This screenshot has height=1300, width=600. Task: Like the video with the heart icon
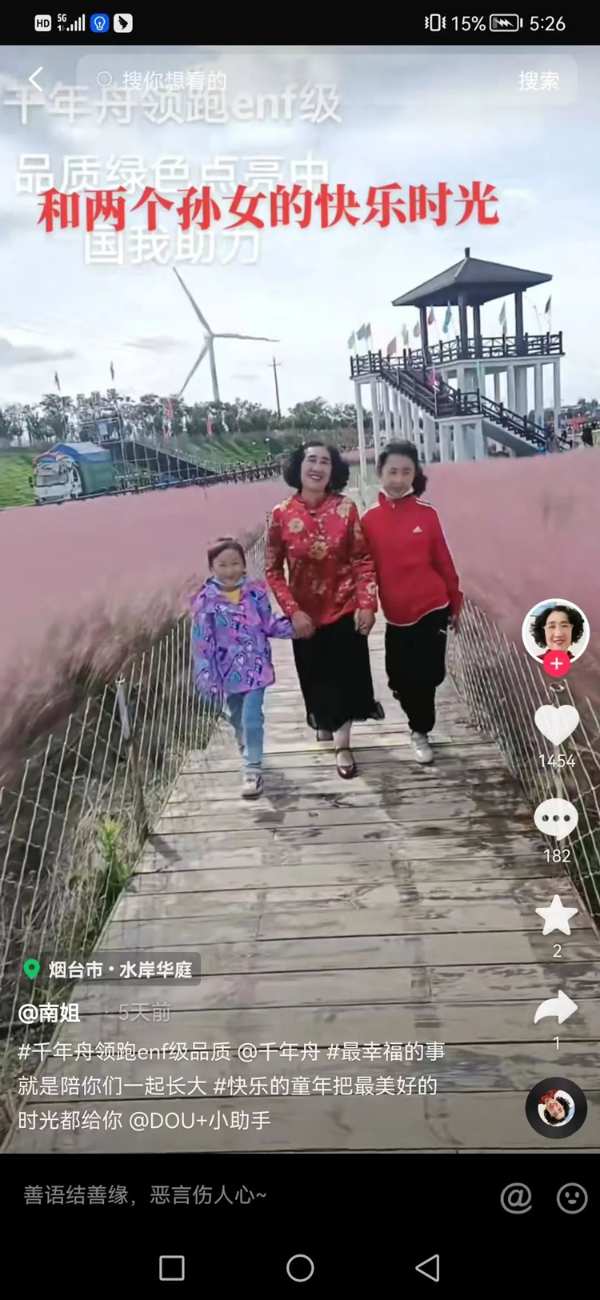[x=556, y=724]
